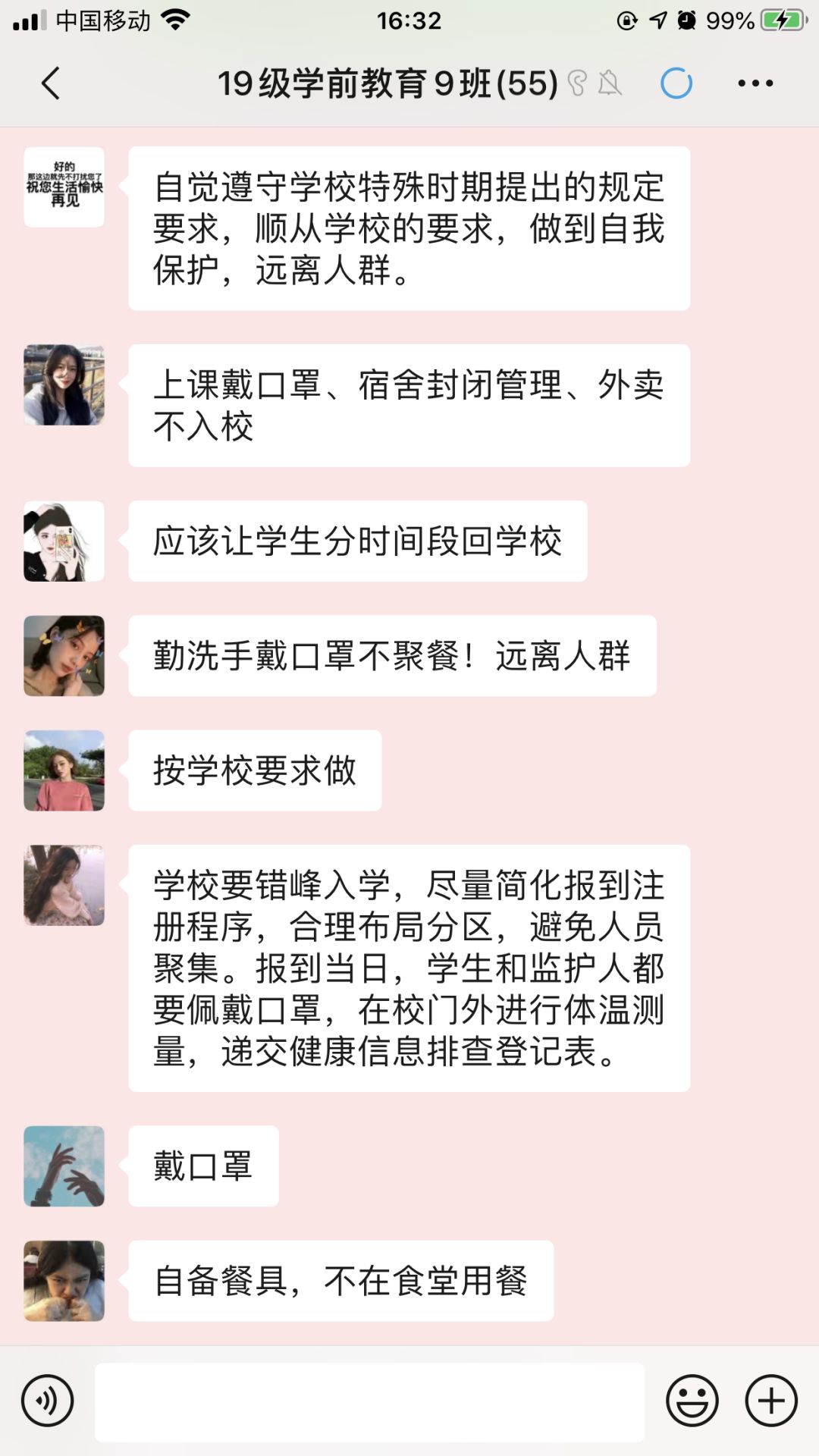The height and width of the screenshot is (1456, 819).
Task: View avatar of sender of 自觉遵守学校 message
Action: (x=64, y=187)
